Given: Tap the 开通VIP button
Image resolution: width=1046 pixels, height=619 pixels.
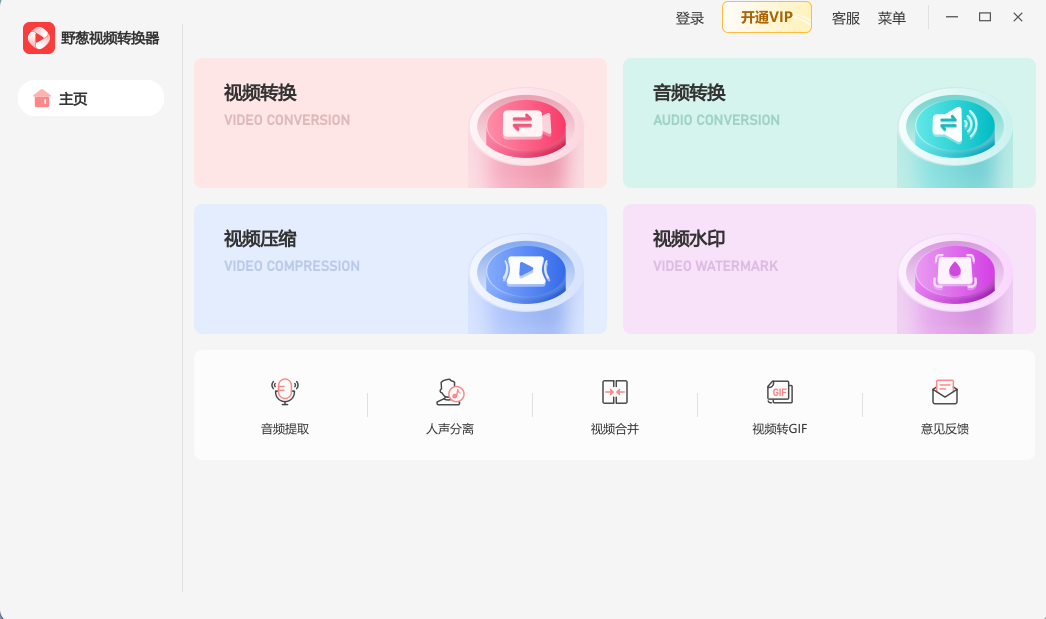Looking at the screenshot, I should tap(767, 18).
